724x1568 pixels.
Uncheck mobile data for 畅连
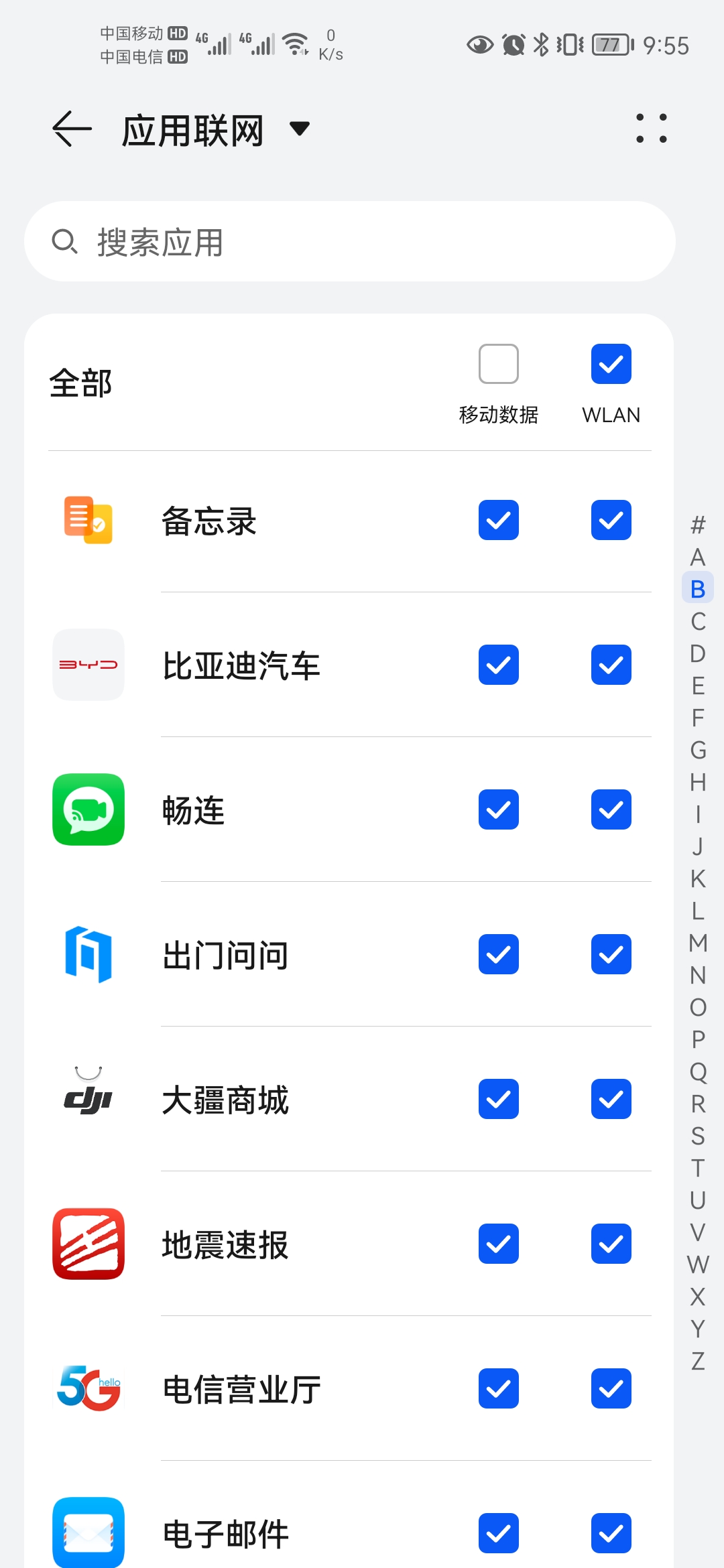coord(498,809)
